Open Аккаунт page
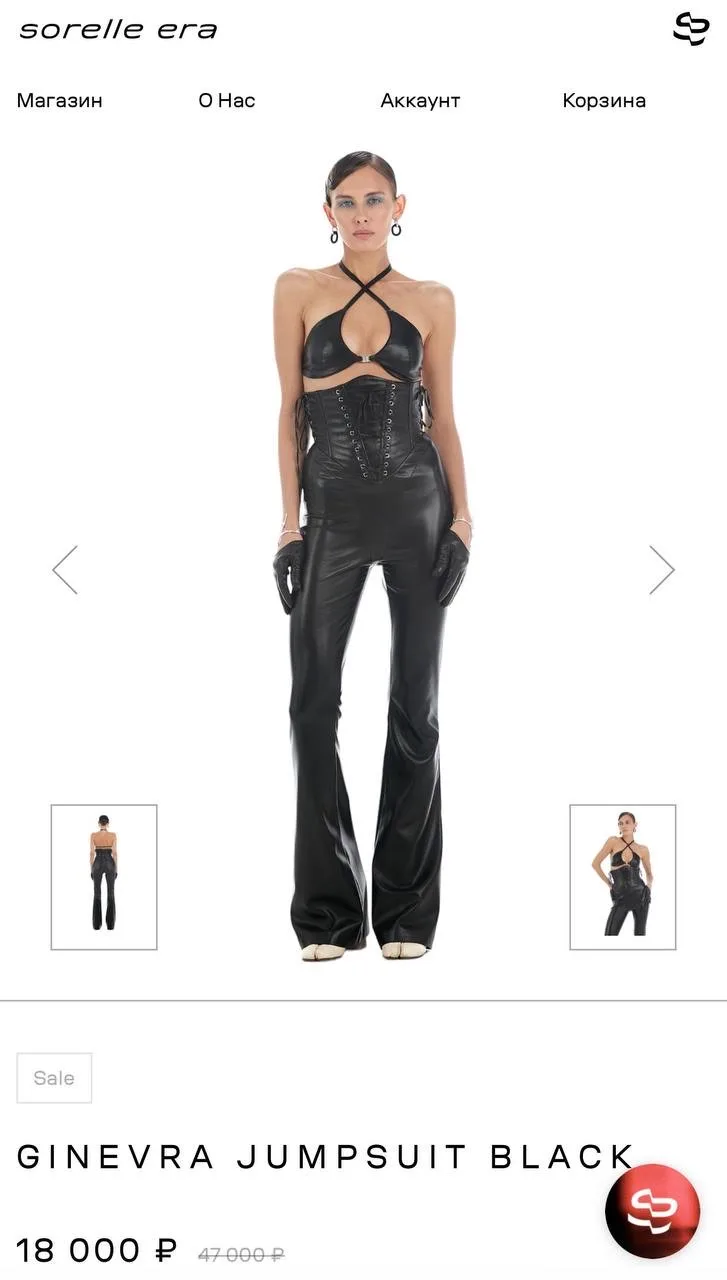727x1280 pixels. pos(420,100)
